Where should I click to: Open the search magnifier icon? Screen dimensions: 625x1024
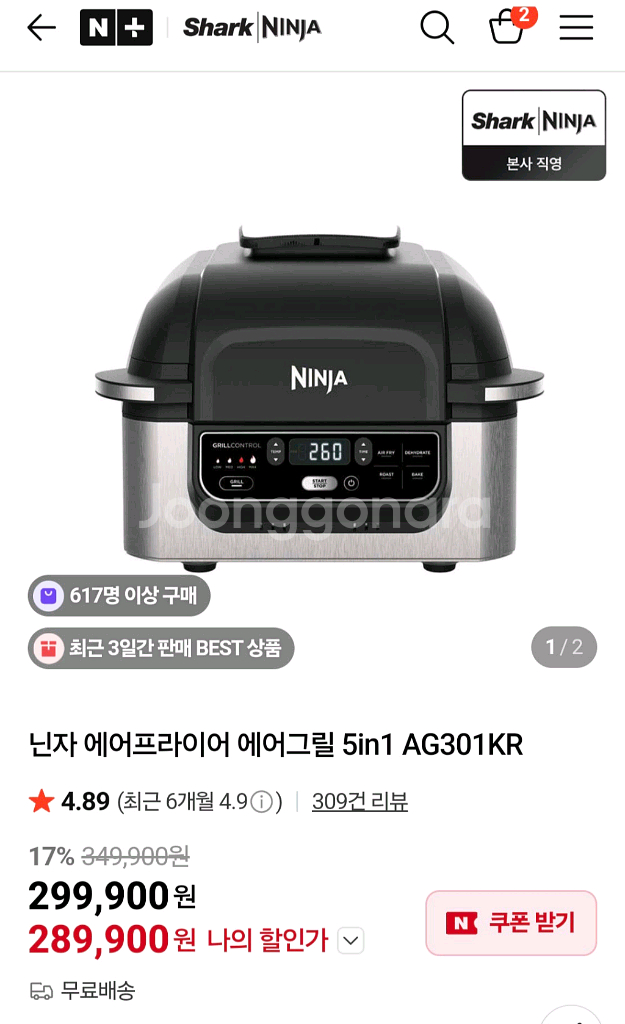437,28
